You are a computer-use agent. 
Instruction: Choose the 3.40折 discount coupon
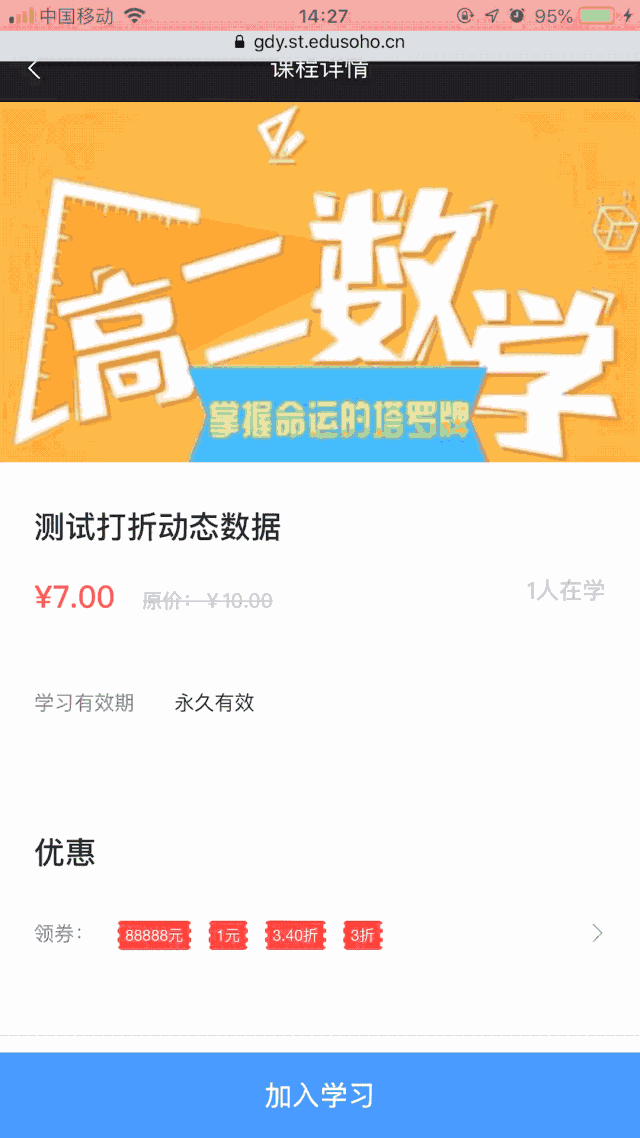click(x=295, y=935)
